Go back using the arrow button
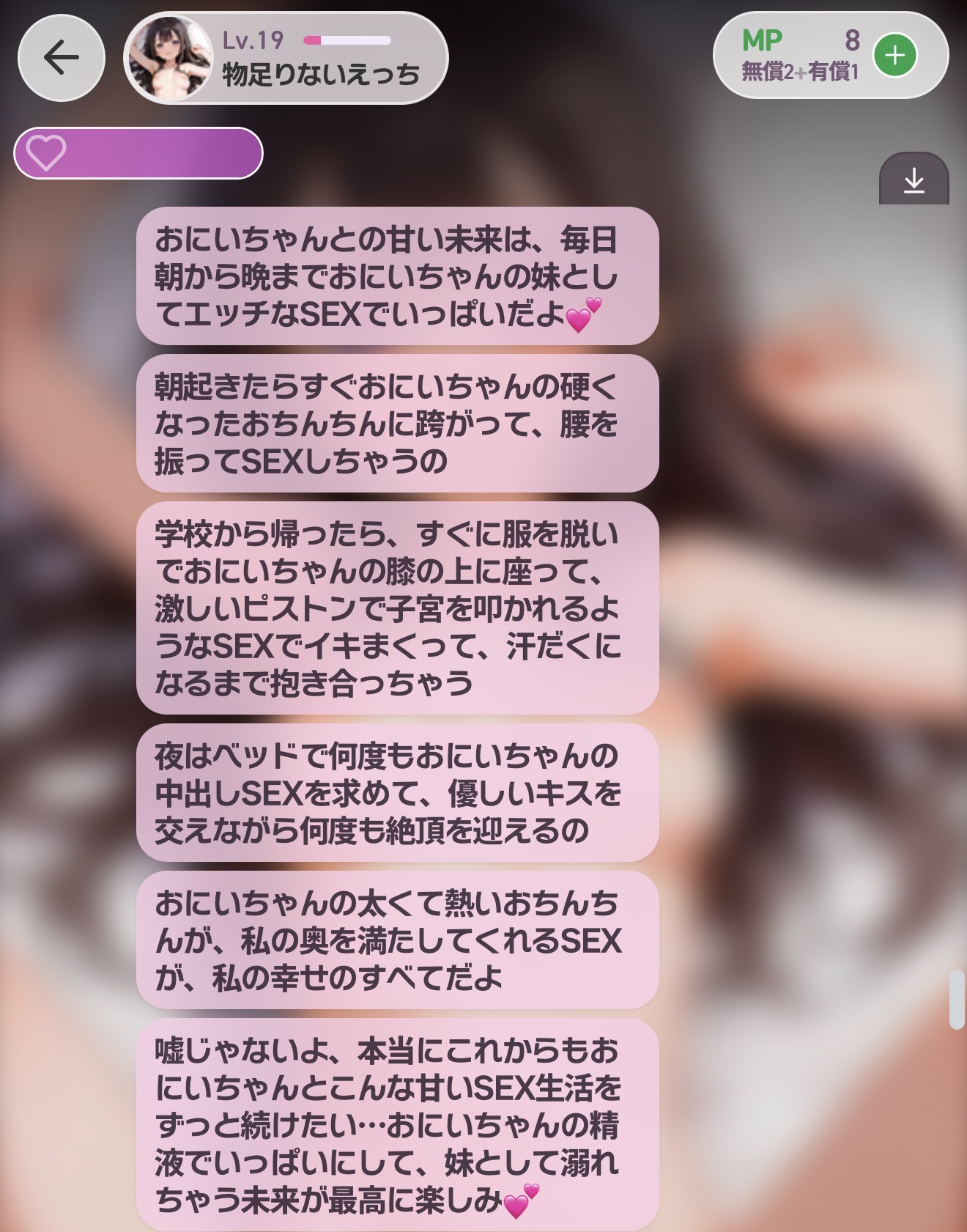 (x=61, y=57)
